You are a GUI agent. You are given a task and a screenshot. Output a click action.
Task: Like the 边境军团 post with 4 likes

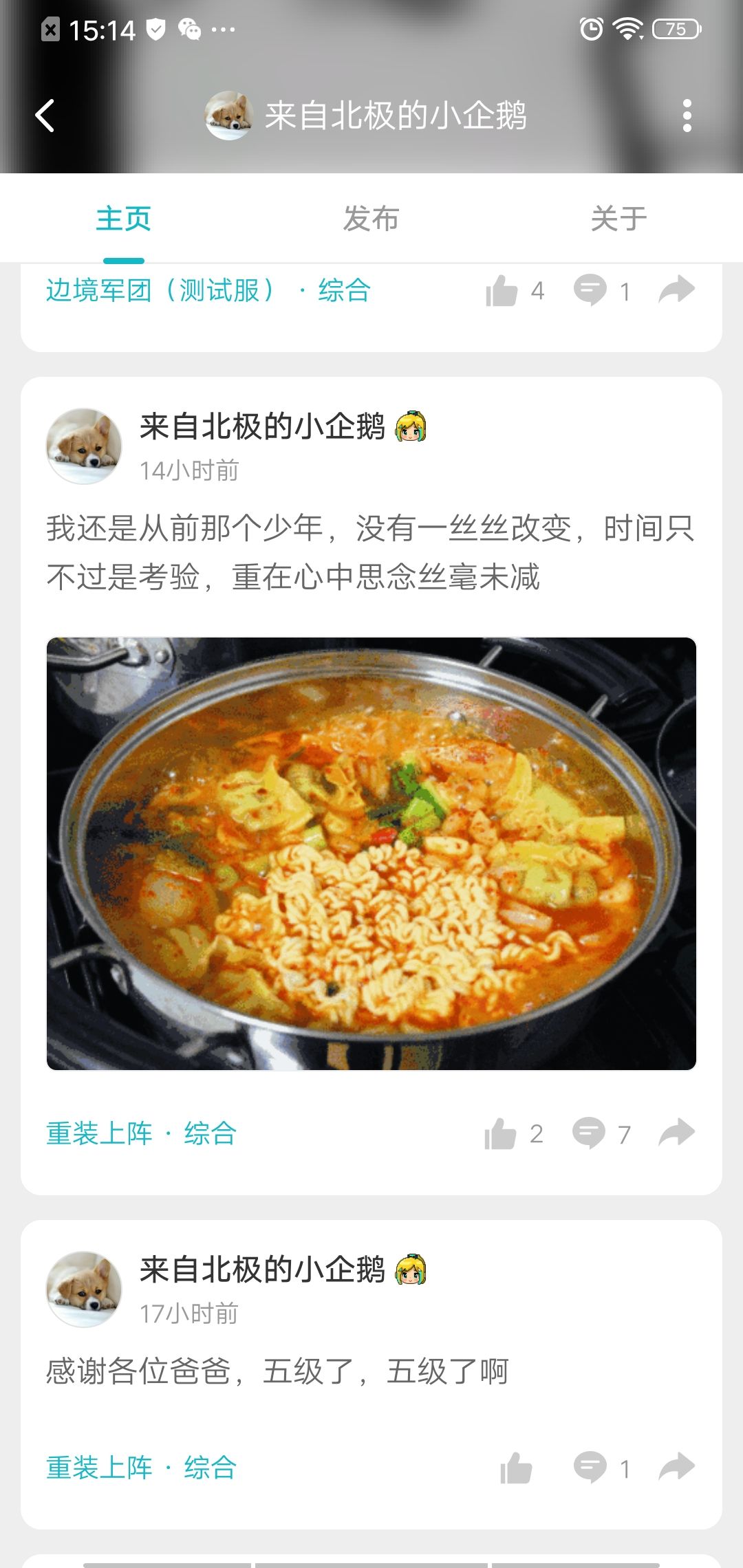pyautogui.click(x=515, y=291)
